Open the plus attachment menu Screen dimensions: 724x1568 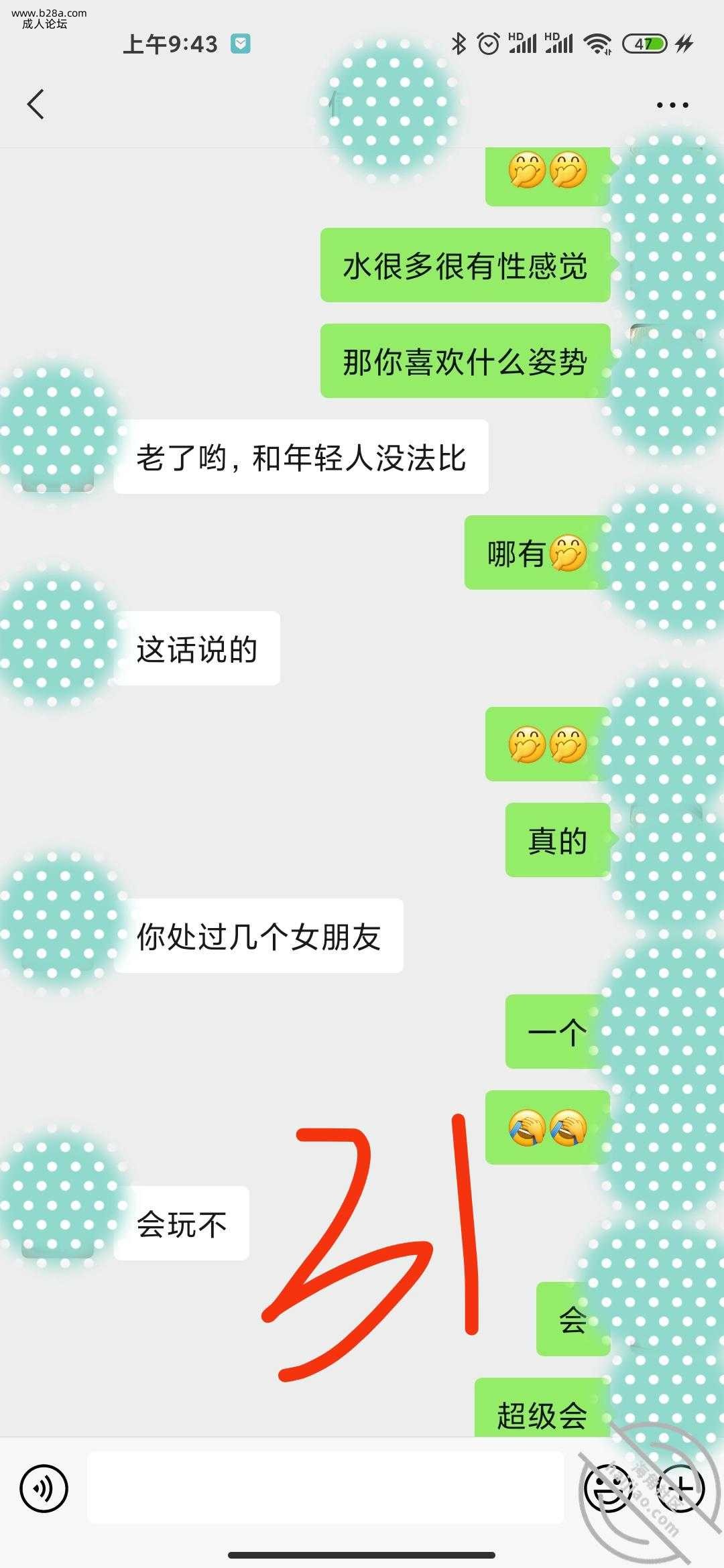pos(681,1488)
